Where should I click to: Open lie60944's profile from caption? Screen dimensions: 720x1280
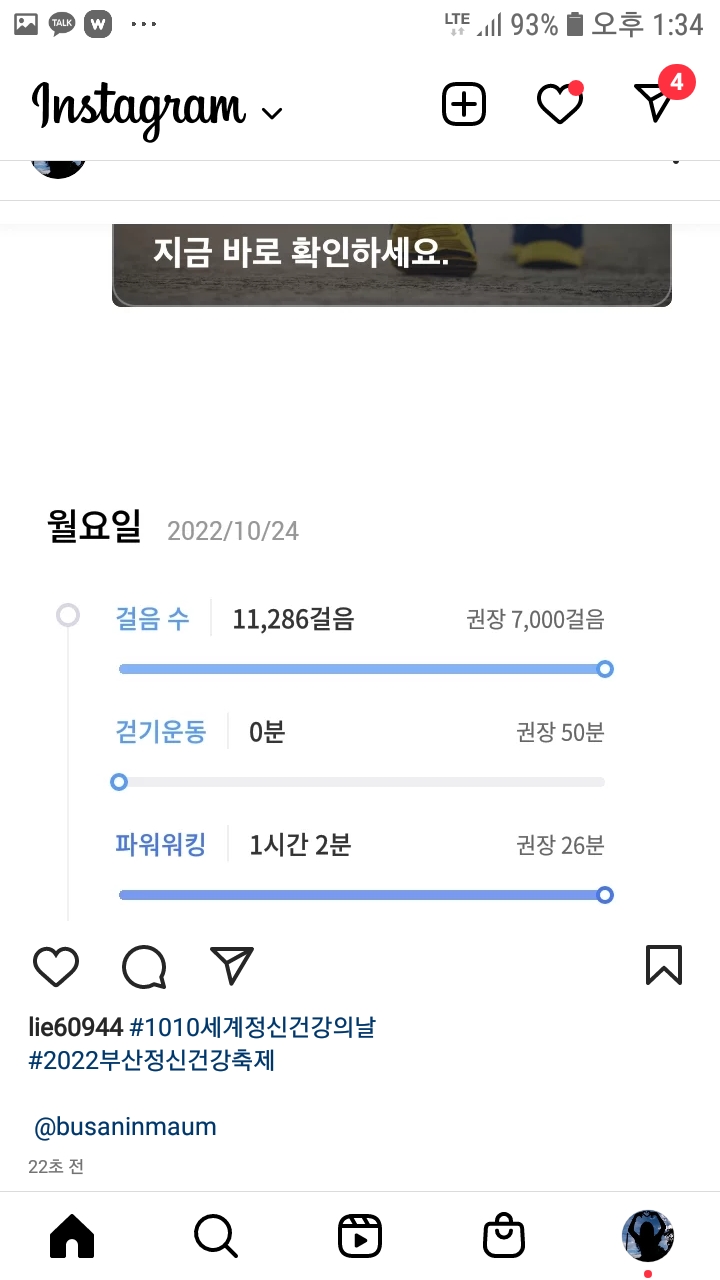[76, 1027]
